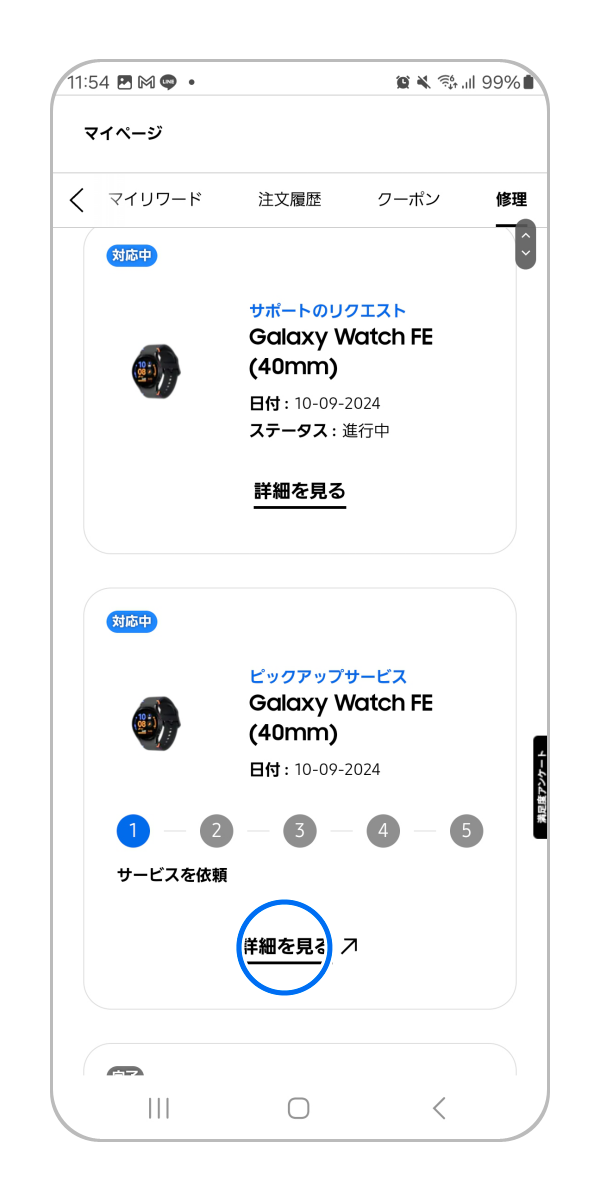View details of the ピックアップサービス request
The height and width of the screenshot is (1200, 600).
point(285,946)
